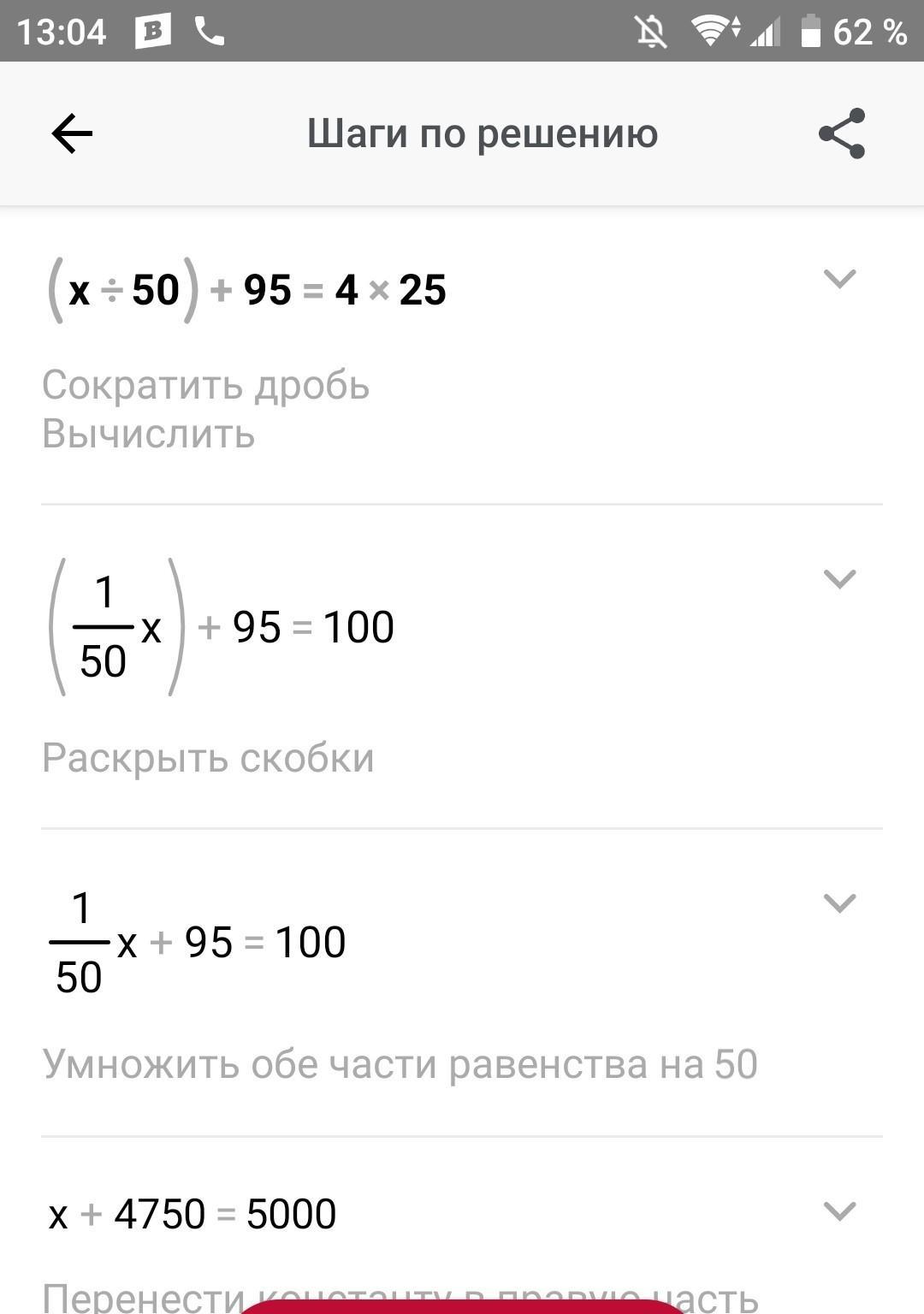Expand the step x + 4750 = 5000

click(839, 1211)
